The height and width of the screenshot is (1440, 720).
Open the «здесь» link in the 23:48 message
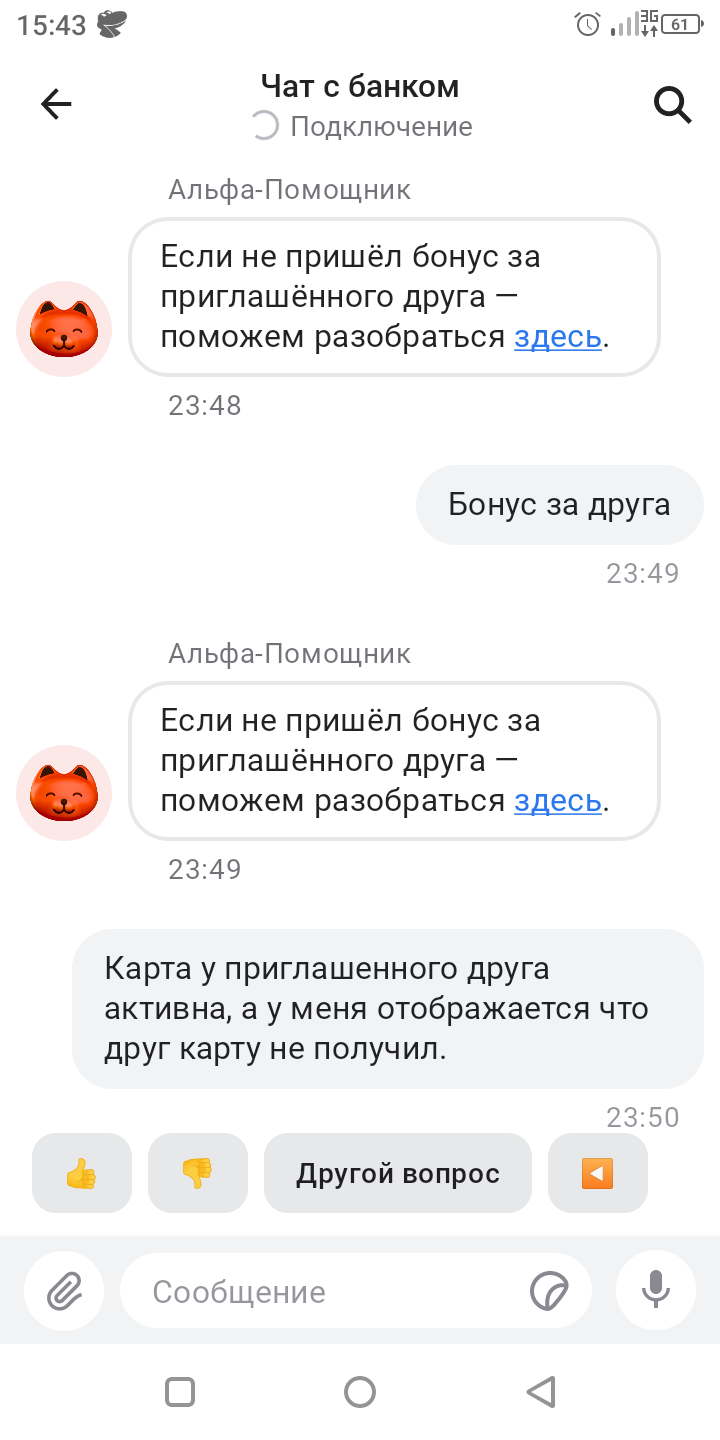pyautogui.click(x=558, y=338)
